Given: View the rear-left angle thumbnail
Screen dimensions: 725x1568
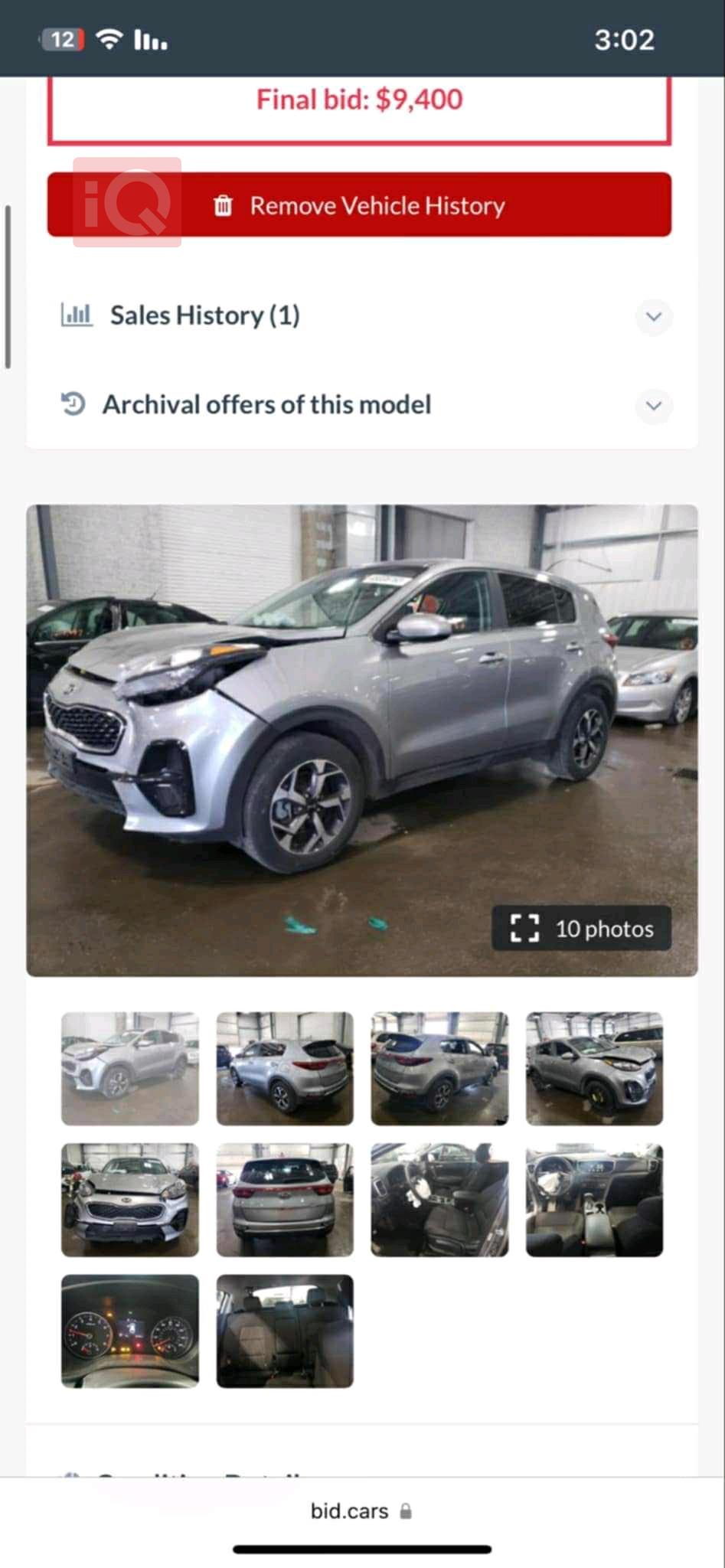Looking at the screenshot, I should 285,1068.
